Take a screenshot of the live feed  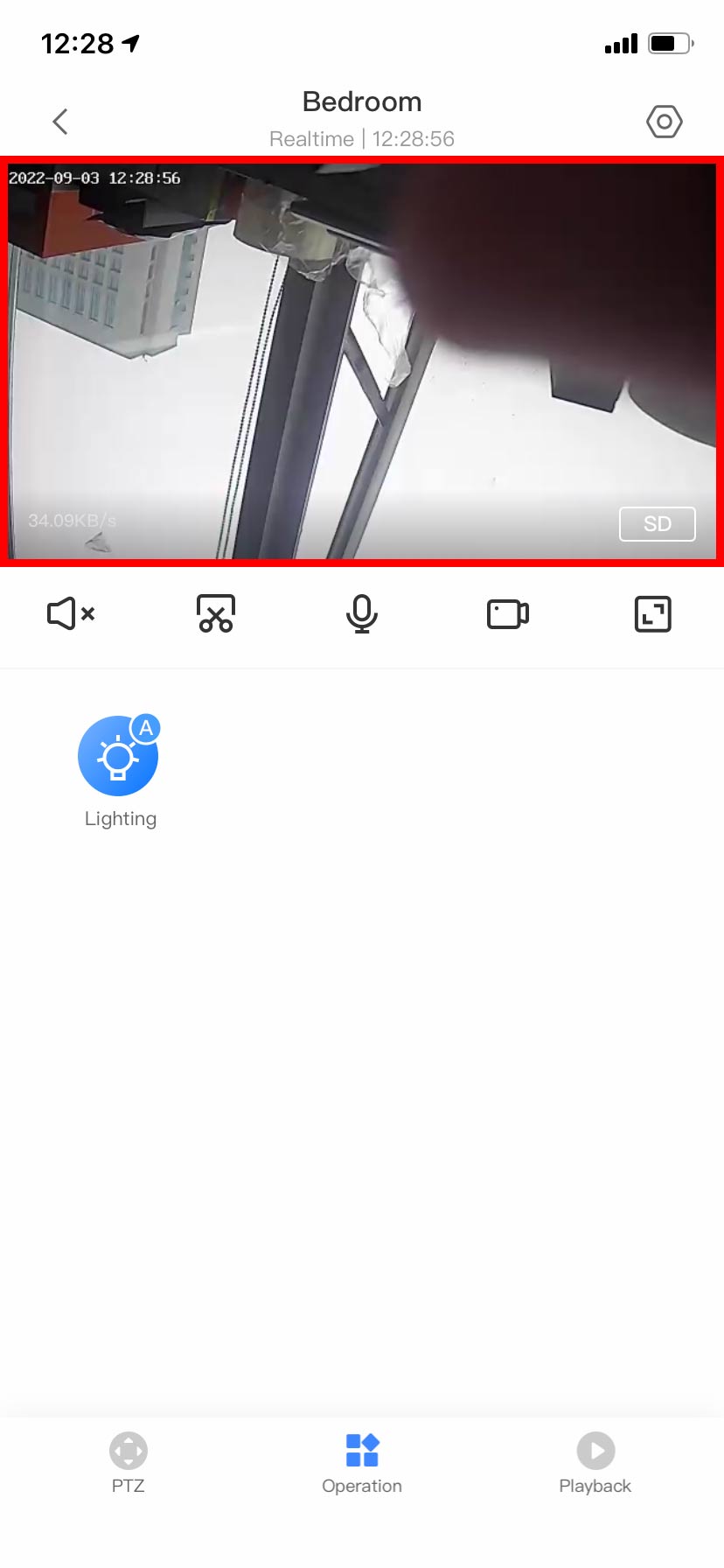(x=216, y=614)
